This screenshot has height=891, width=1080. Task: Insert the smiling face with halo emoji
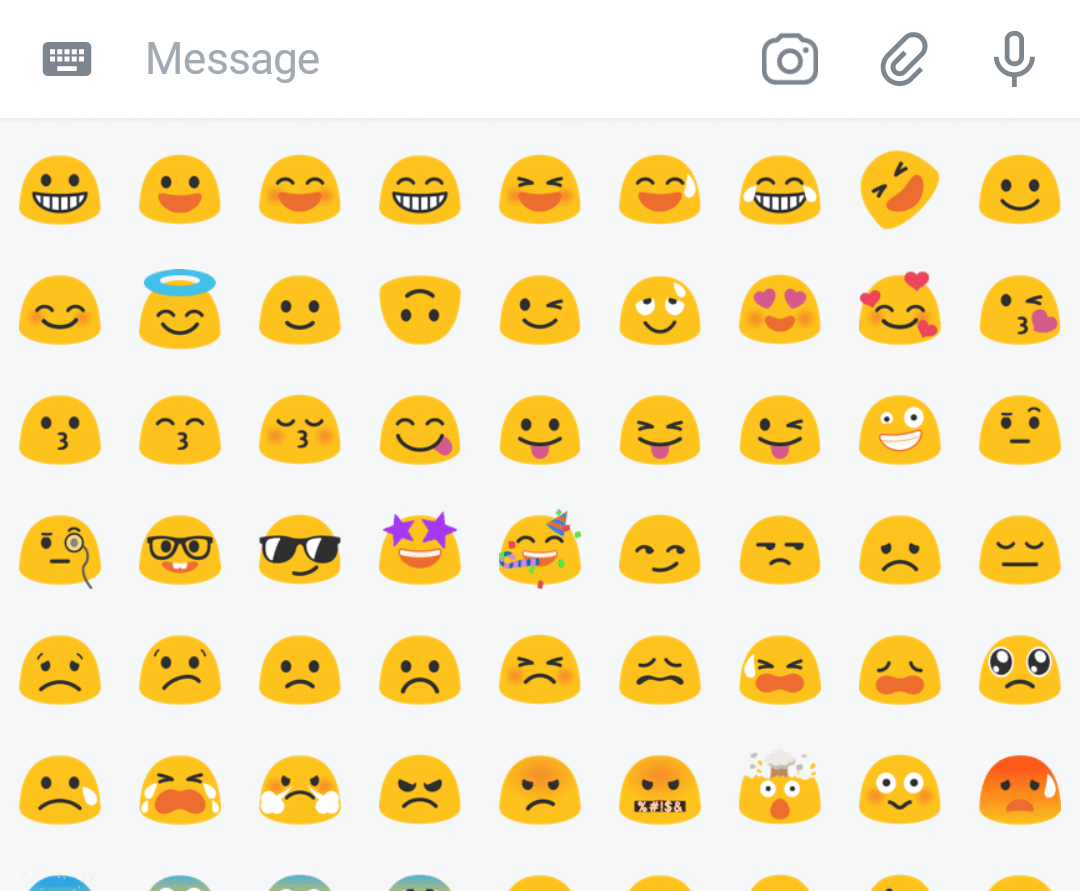click(x=179, y=310)
